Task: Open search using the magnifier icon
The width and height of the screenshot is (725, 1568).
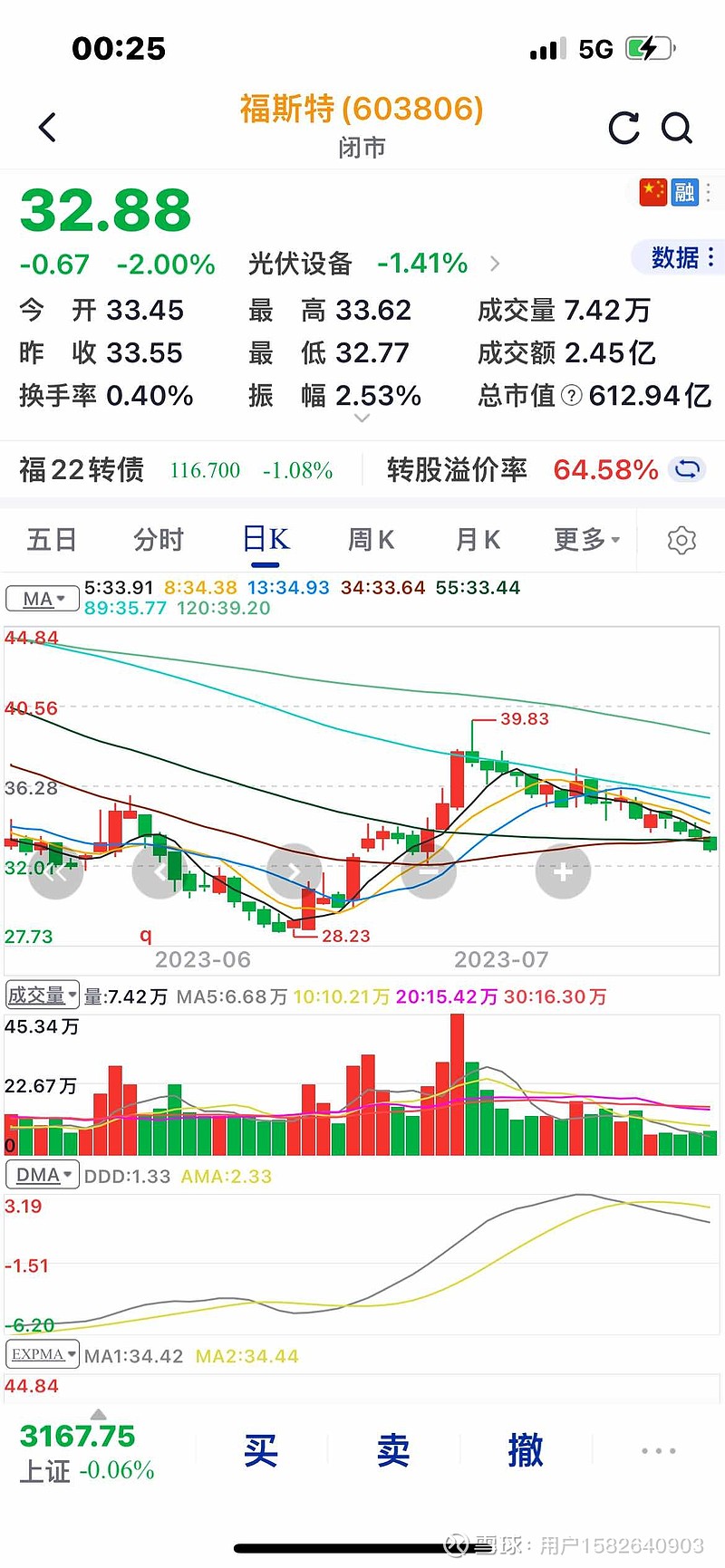Action: [678, 128]
